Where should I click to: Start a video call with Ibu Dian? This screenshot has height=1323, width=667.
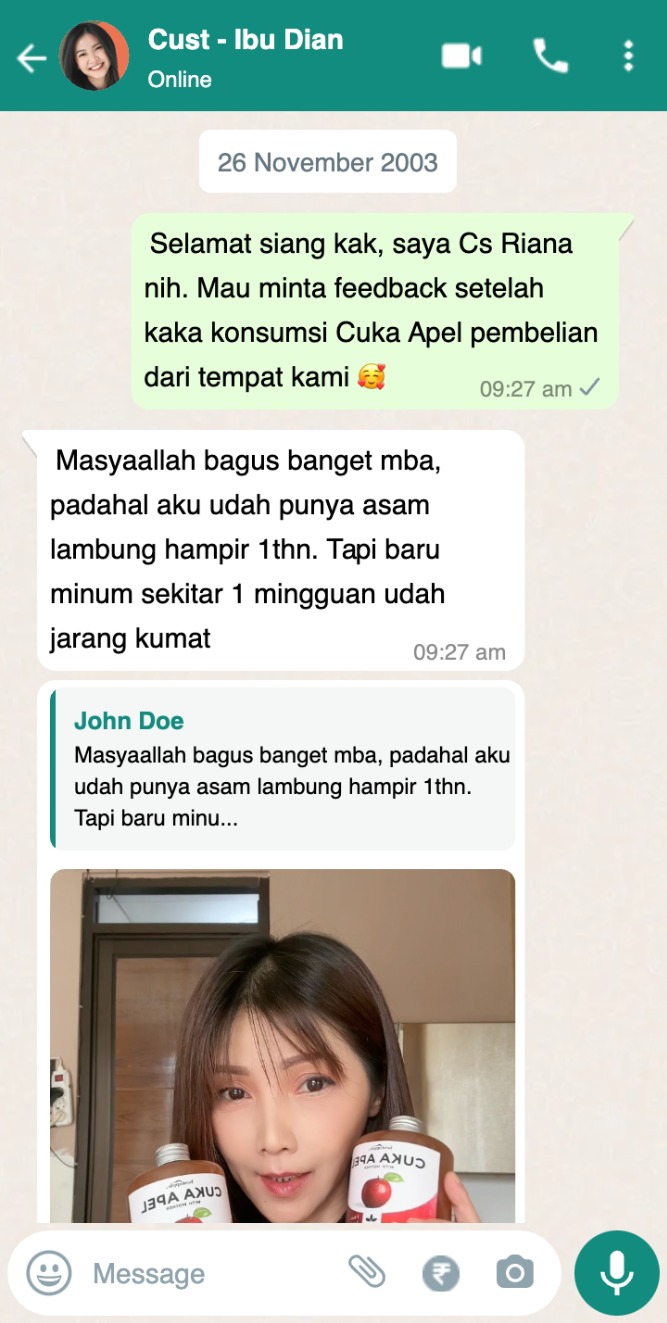point(462,56)
